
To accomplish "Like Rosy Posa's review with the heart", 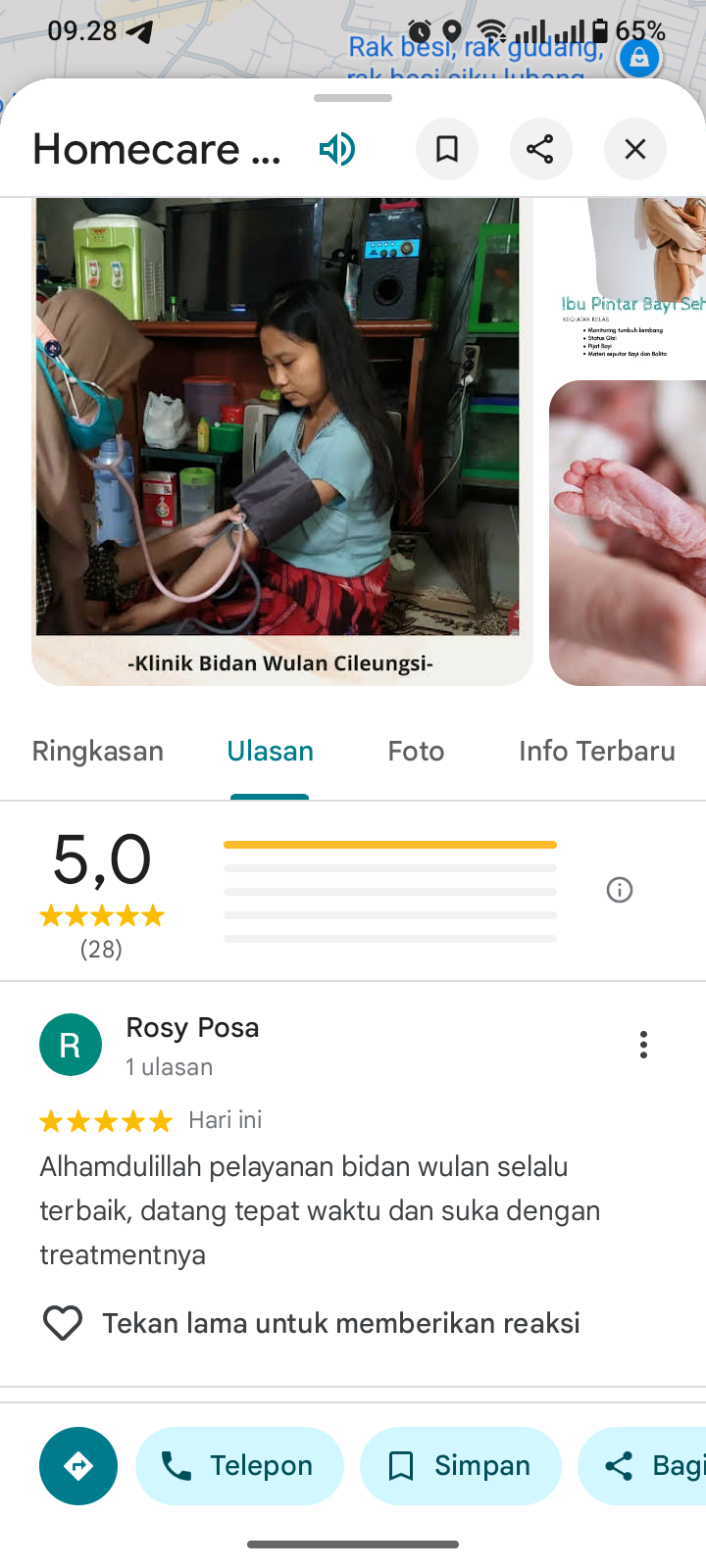I will 63,1323.
